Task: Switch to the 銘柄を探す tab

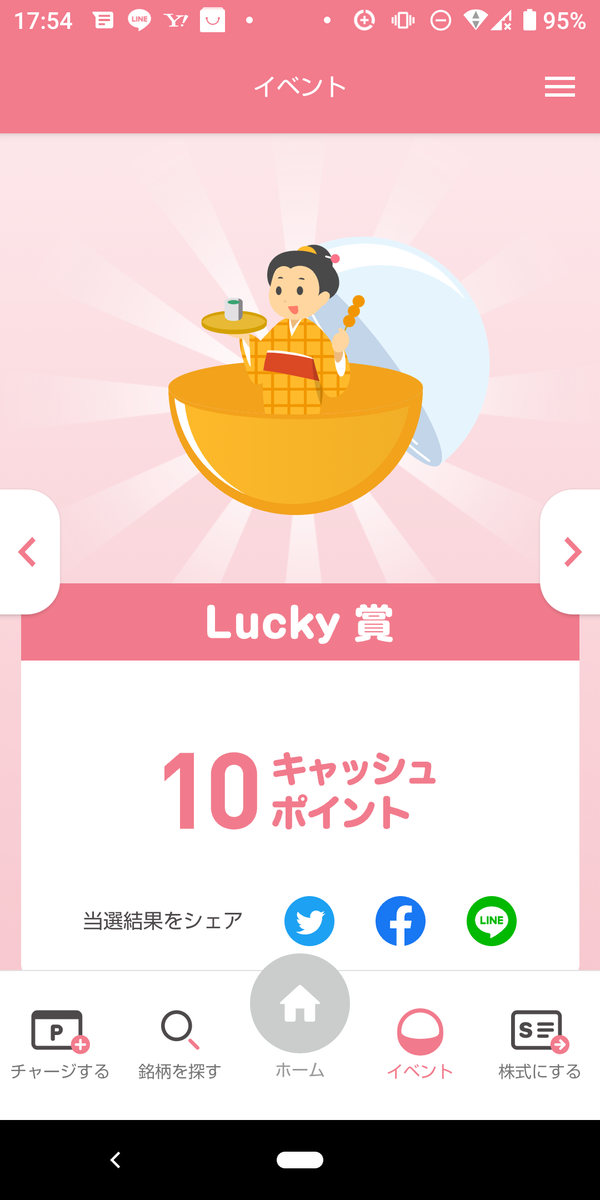Action: point(179,1044)
